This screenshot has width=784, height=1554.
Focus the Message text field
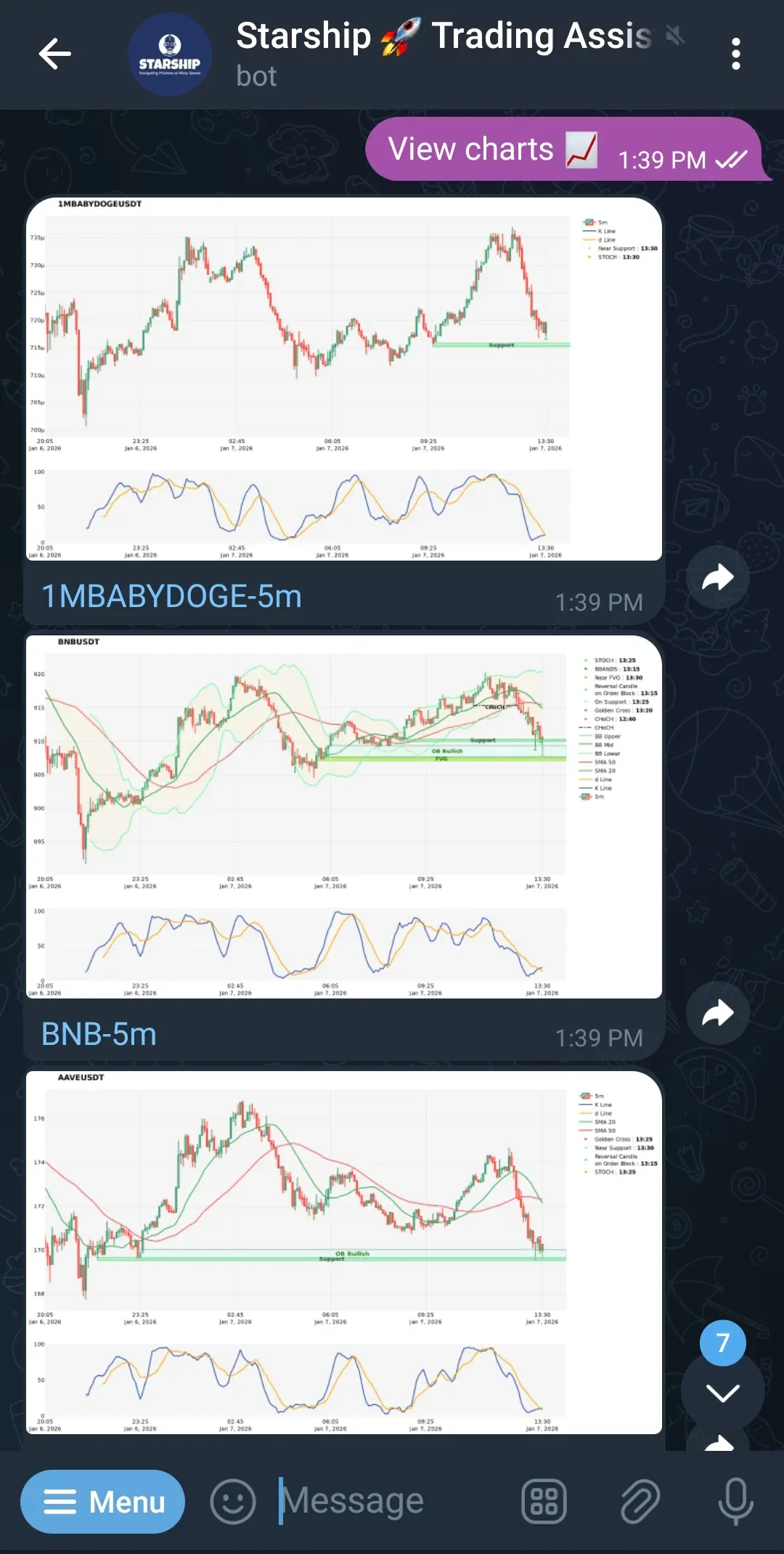coord(392,1501)
